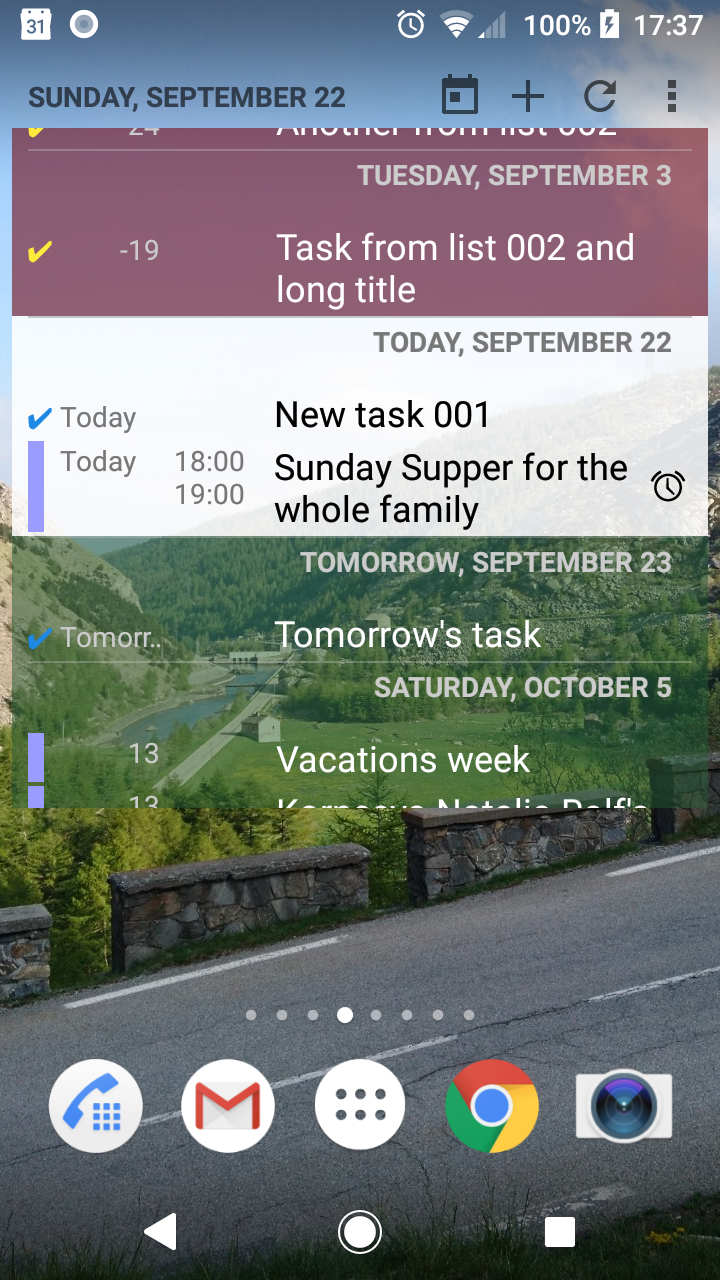Refresh the calendar widget

tap(600, 96)
